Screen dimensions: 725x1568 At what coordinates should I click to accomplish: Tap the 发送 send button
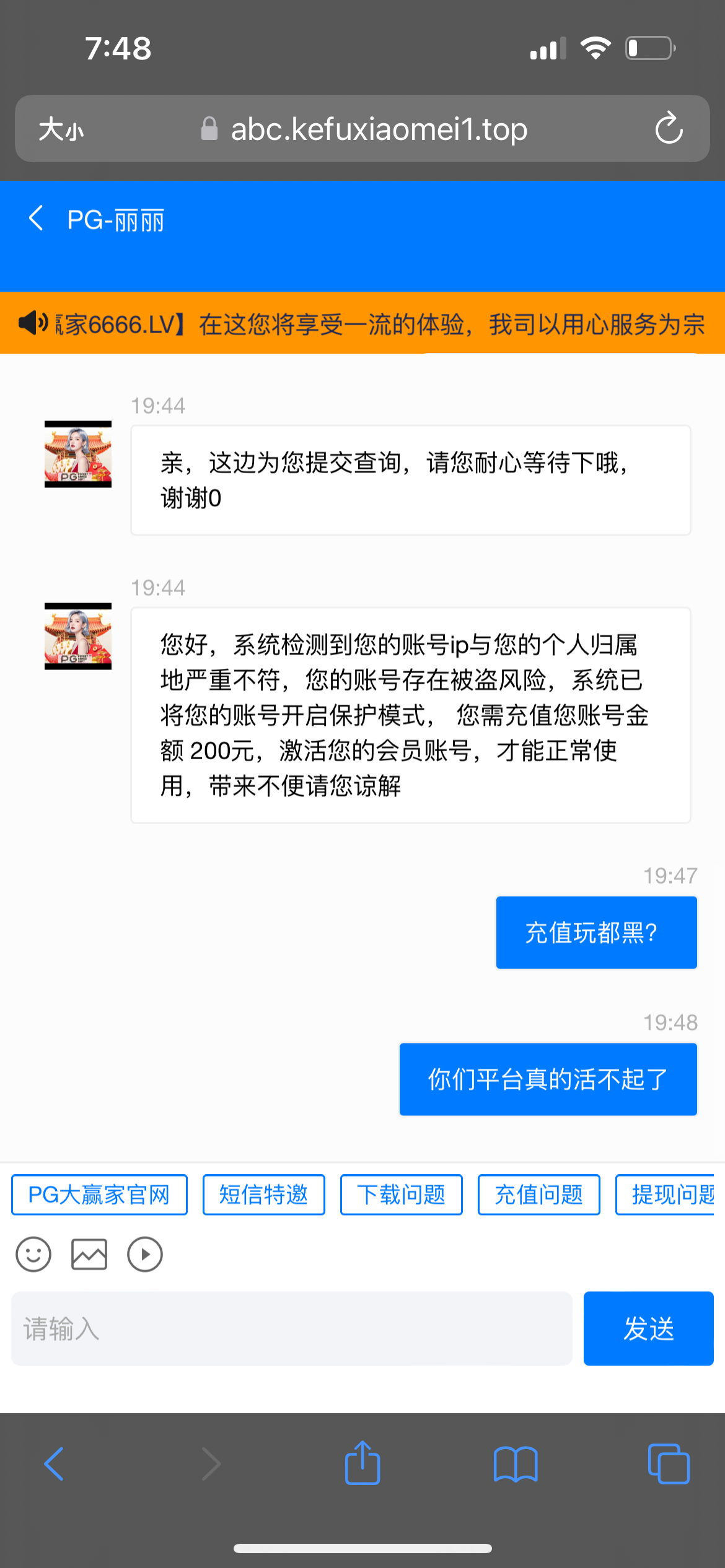(648, 1328)
